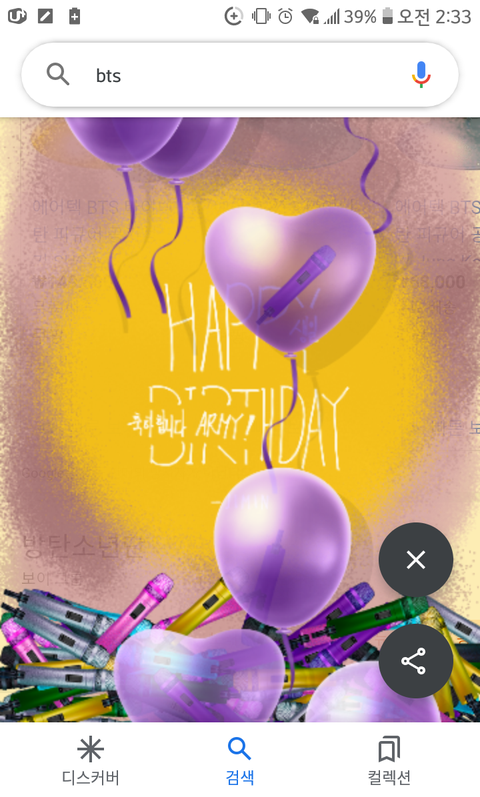
Task: Tap the bts search field
Action: pos(239,75)
